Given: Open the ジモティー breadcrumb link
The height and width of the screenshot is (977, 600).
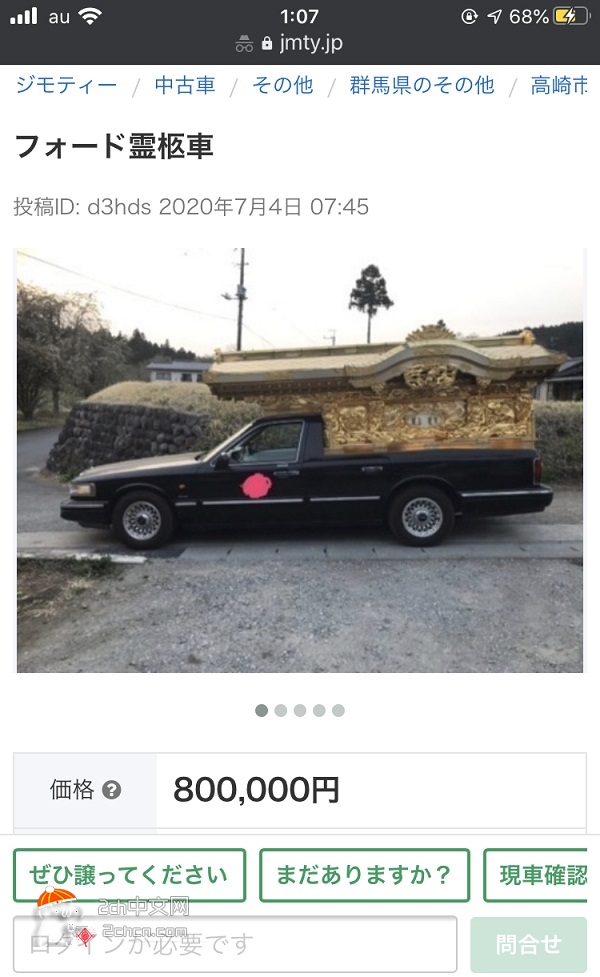Looking at the screenshot, I should click(x=66, y=85).
